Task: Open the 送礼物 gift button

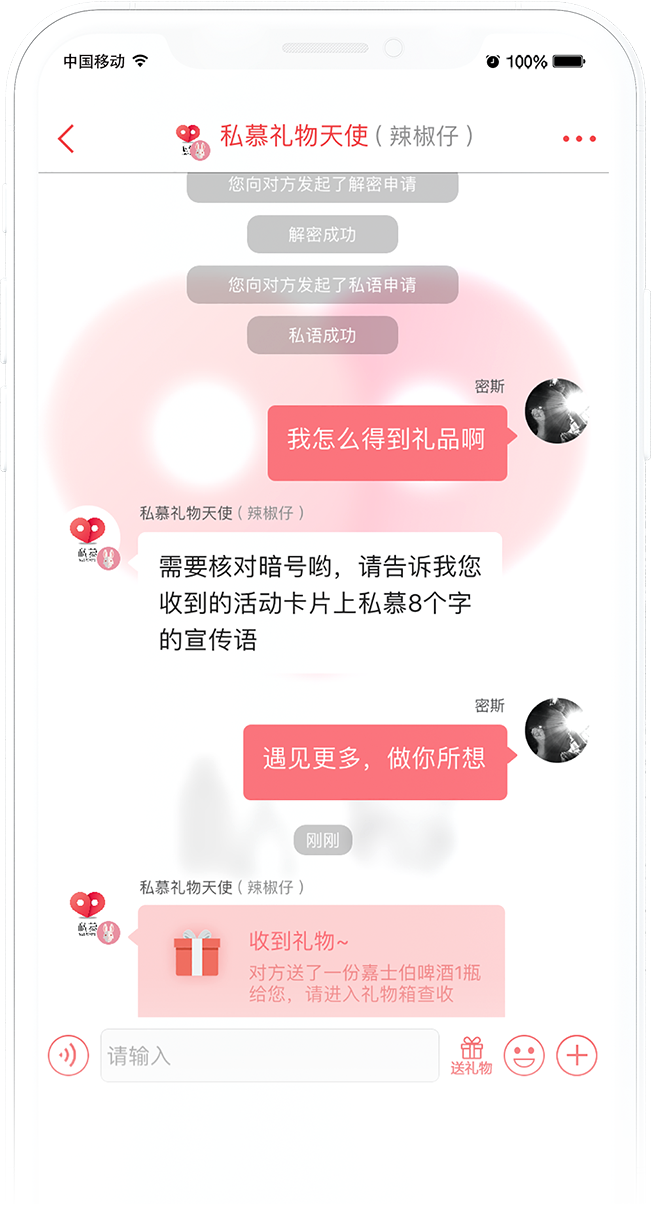Action: [471, 1055]
